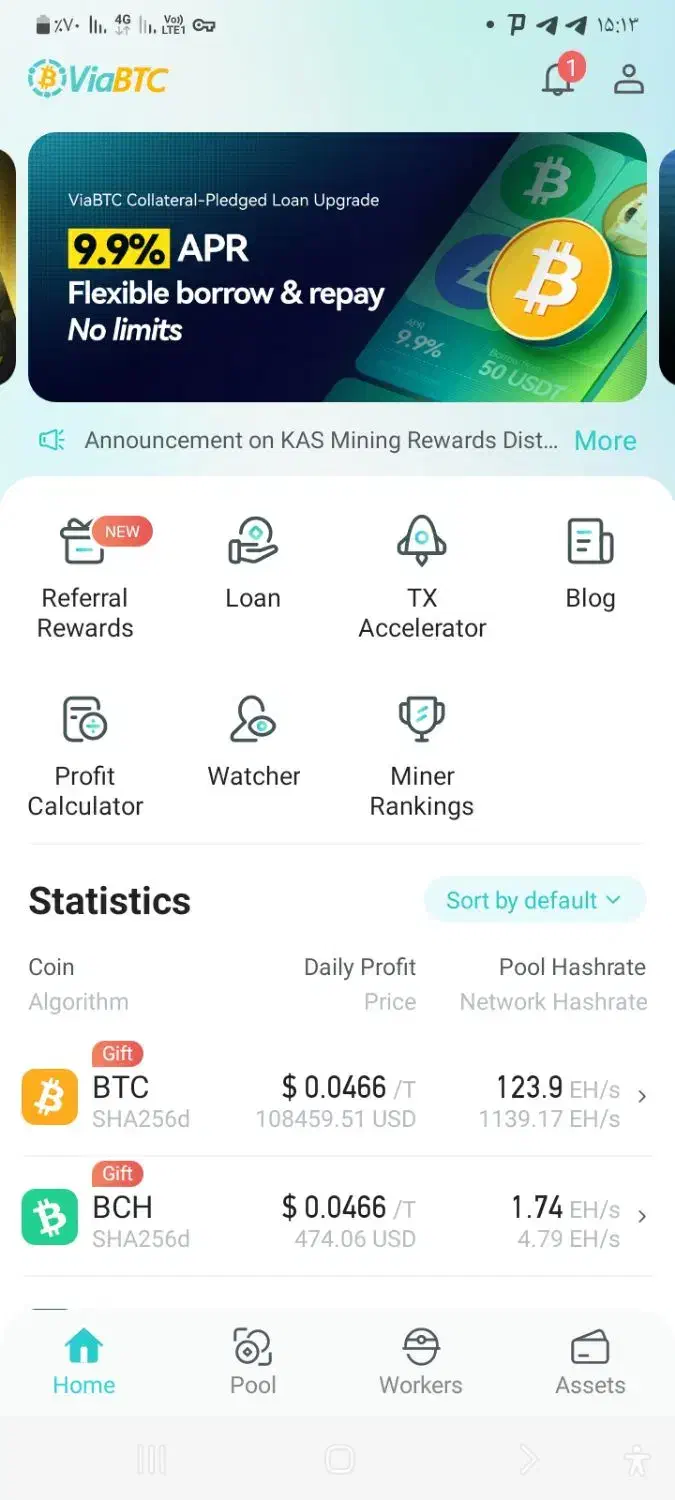Open the notifications bell
The height and width of the screenshot is (1500, 675).
(x=558, y=79)
